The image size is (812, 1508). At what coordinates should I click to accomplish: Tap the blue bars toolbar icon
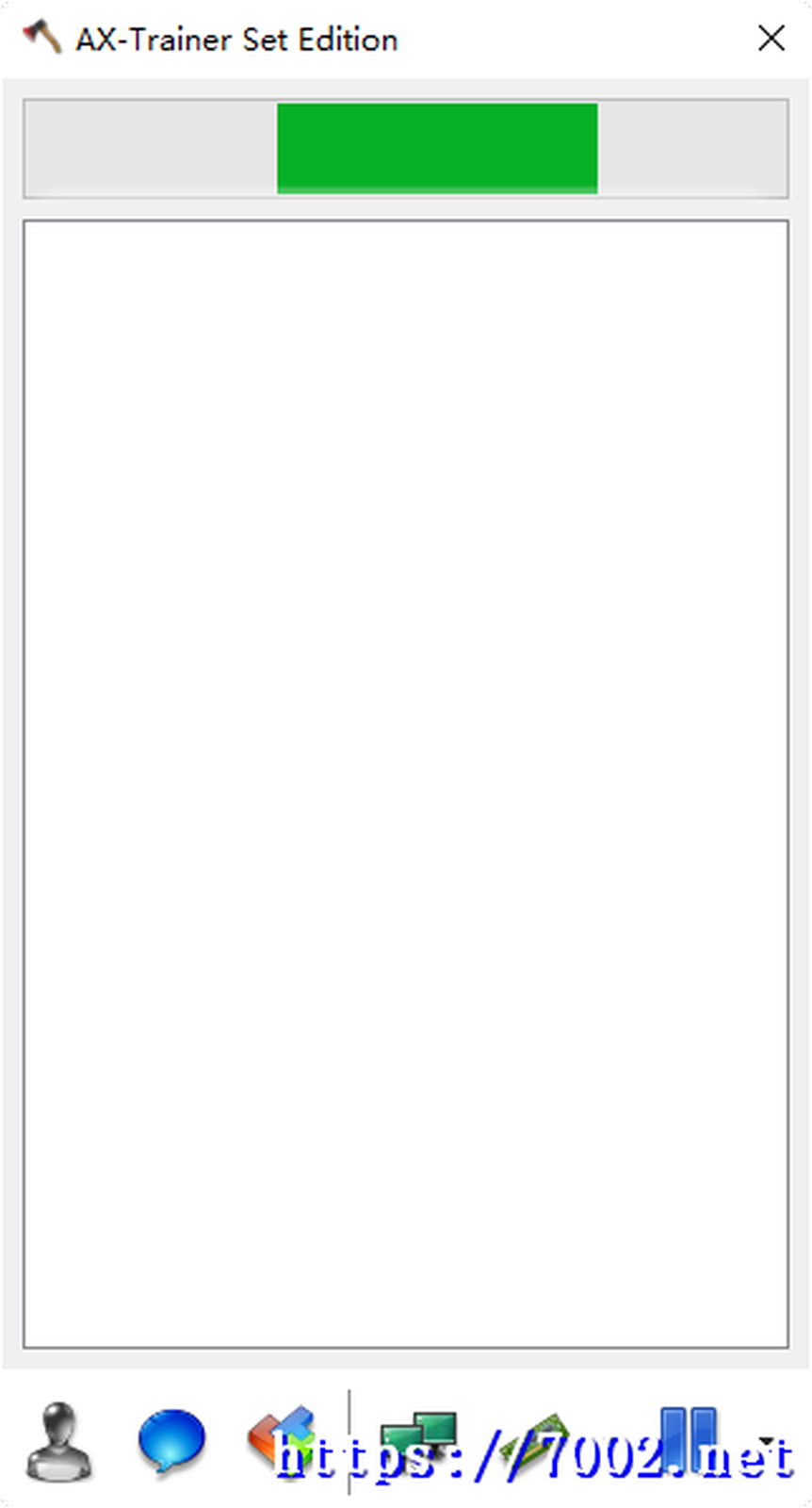pyautogui.click(x=688, y=1439)
